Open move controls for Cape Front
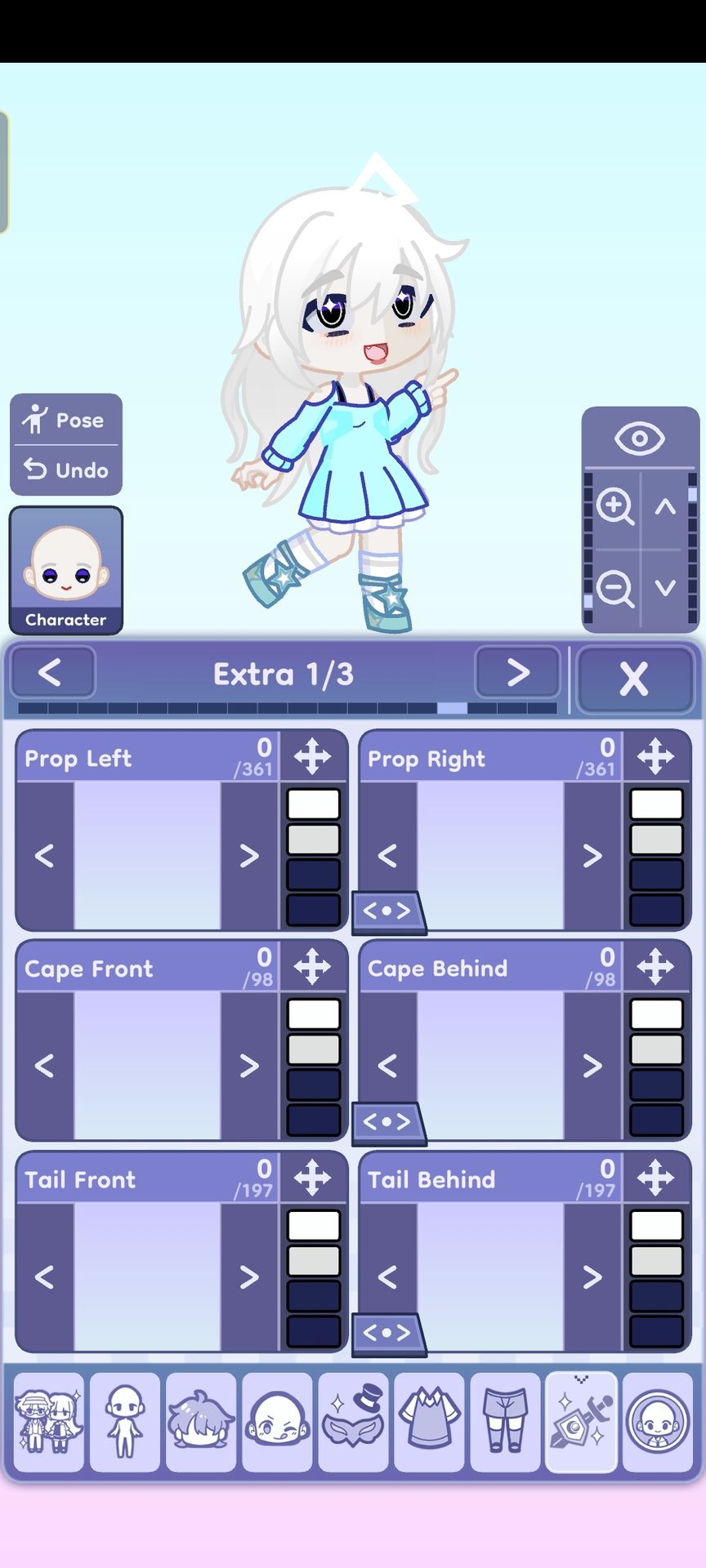The width and height of the screenshot is (706, 1568). coord(313,967)
